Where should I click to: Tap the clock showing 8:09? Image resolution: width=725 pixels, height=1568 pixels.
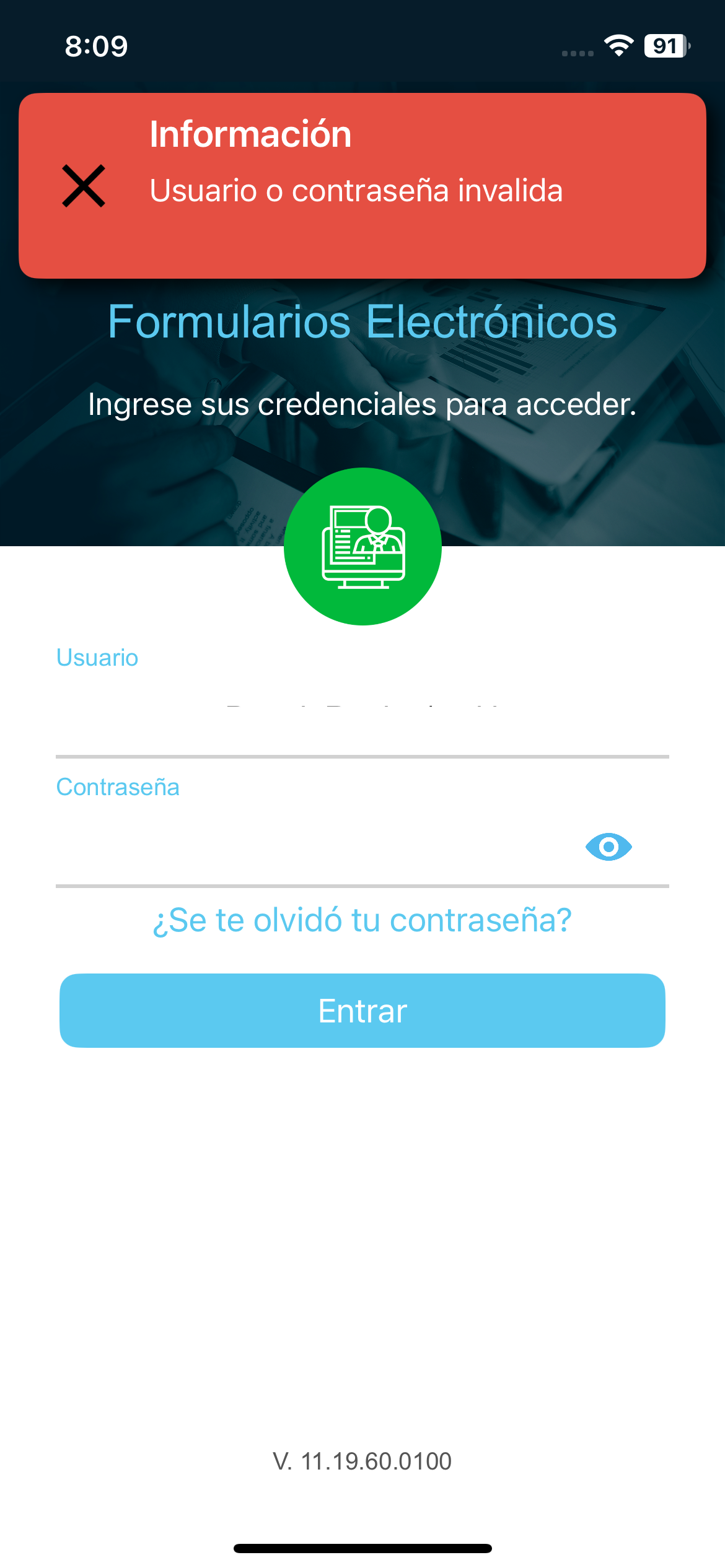pos(96,45)
